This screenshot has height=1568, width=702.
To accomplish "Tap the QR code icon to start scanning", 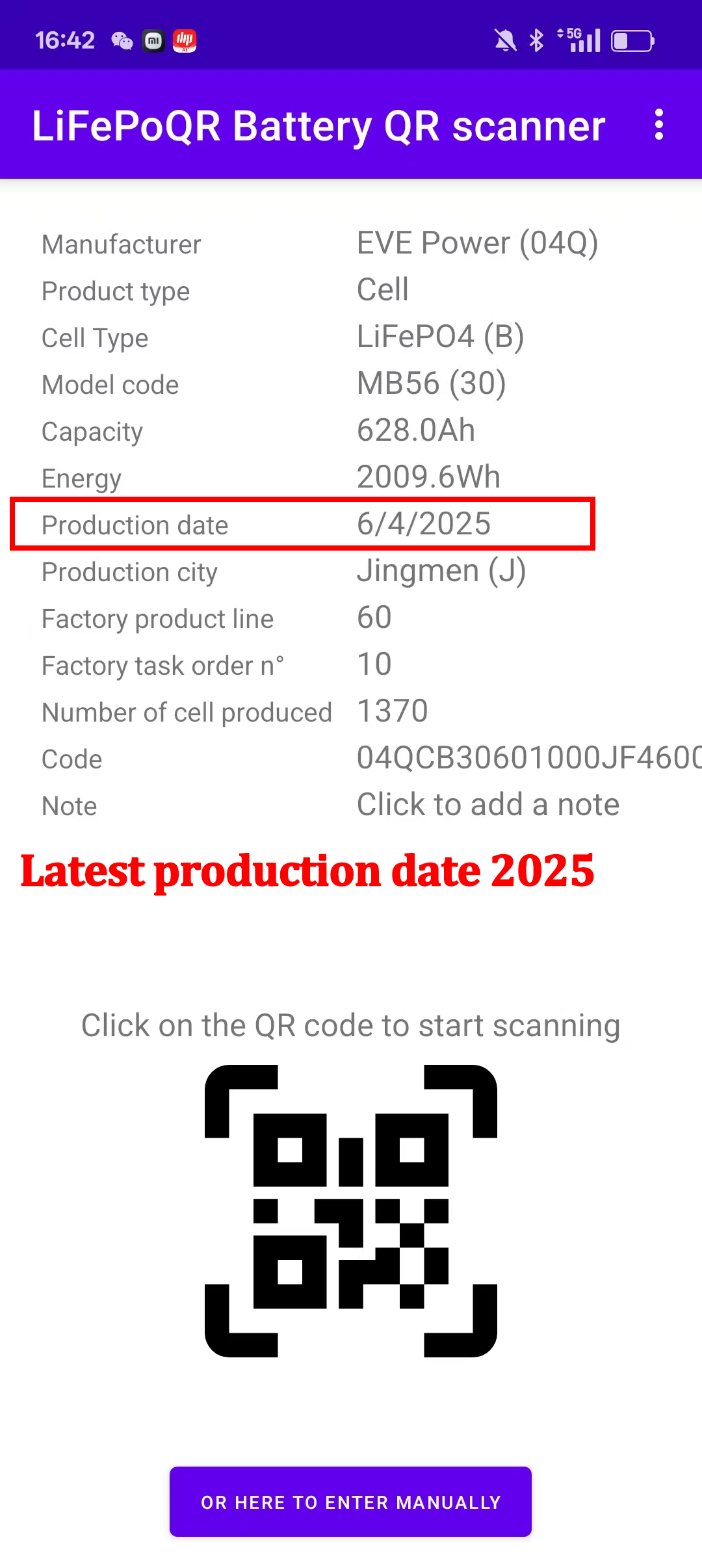I will tap(351, 1210).
